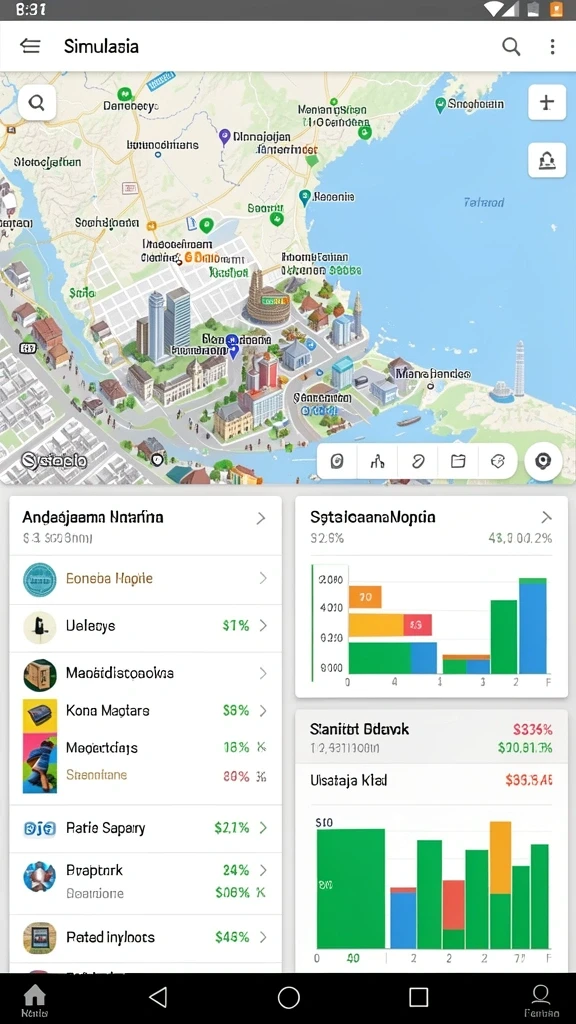Screen dimensions: 576x1024
Task: Open the three-dot overflow menu
Action: click(x=552, y=46)
